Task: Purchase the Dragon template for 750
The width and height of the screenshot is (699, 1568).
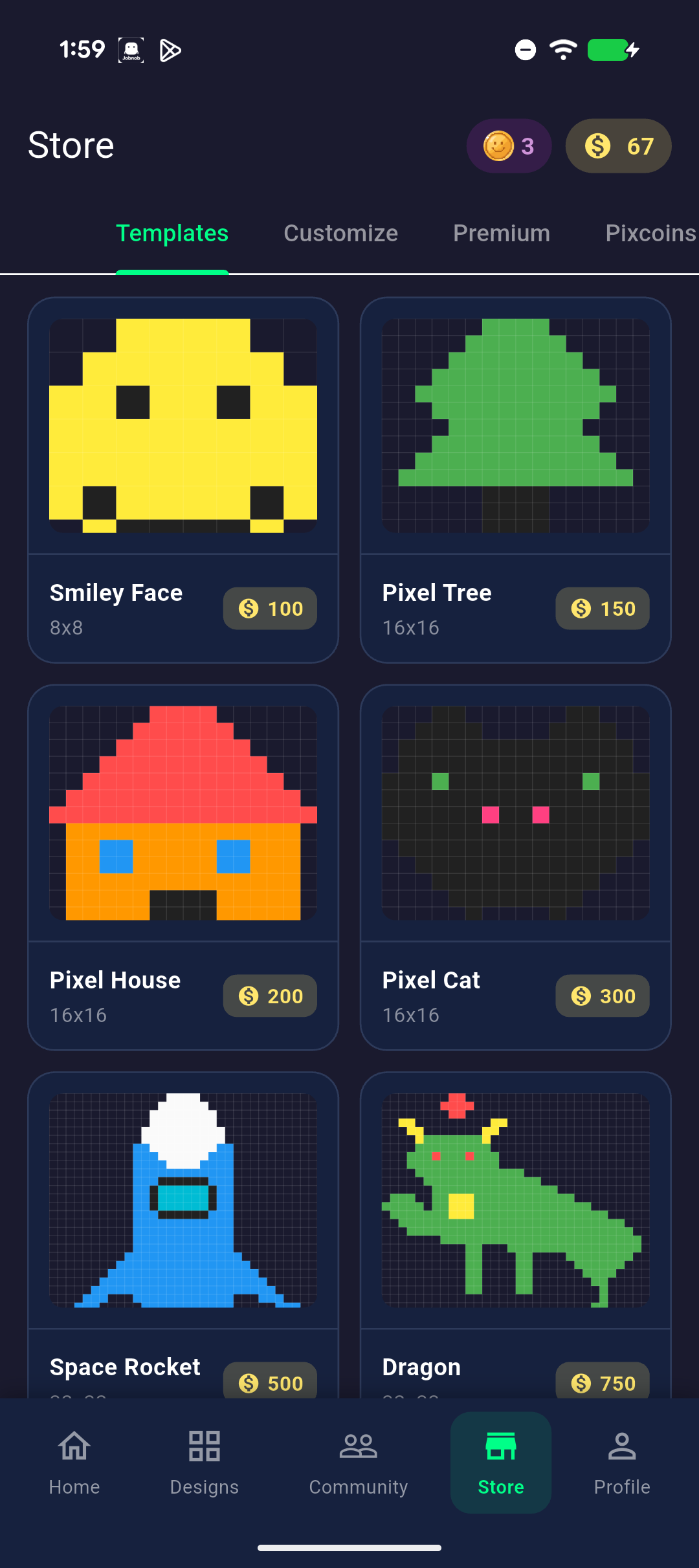Action: (602, 1382)
